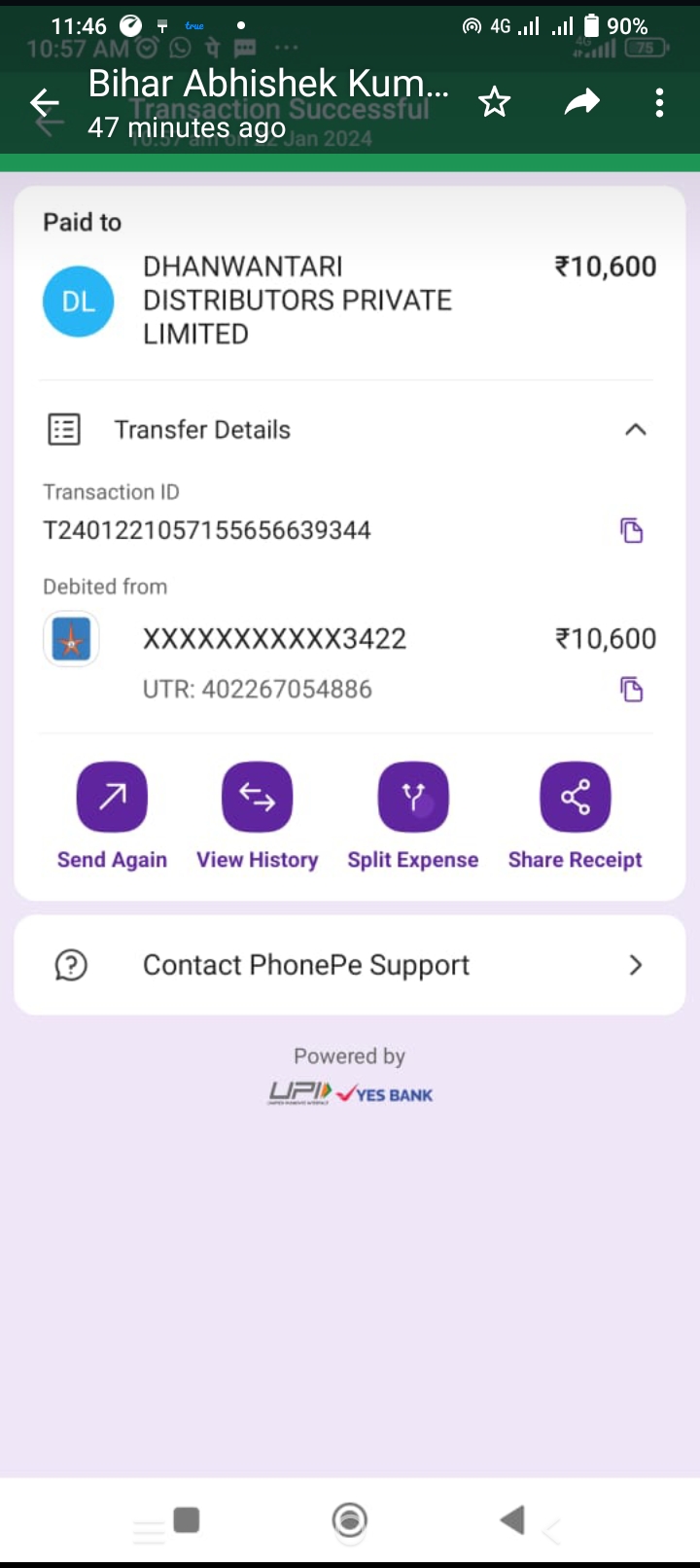
Task: Open the three-dot overflow menu
Action: pos(660,102)
